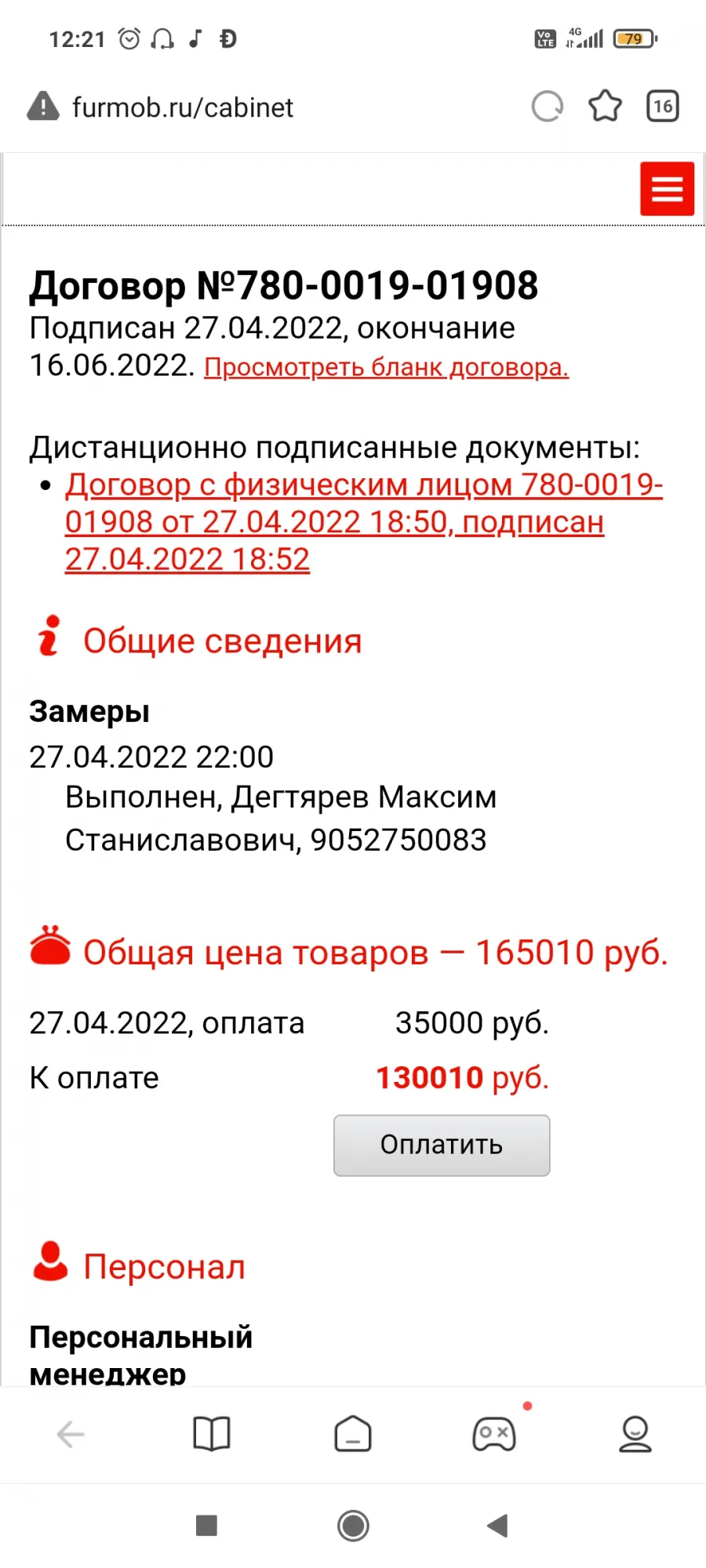Viewport: 706px width, 1568px height.
Task: Open the browser bookmarks book icon
Action: [x=212, y=1434]
